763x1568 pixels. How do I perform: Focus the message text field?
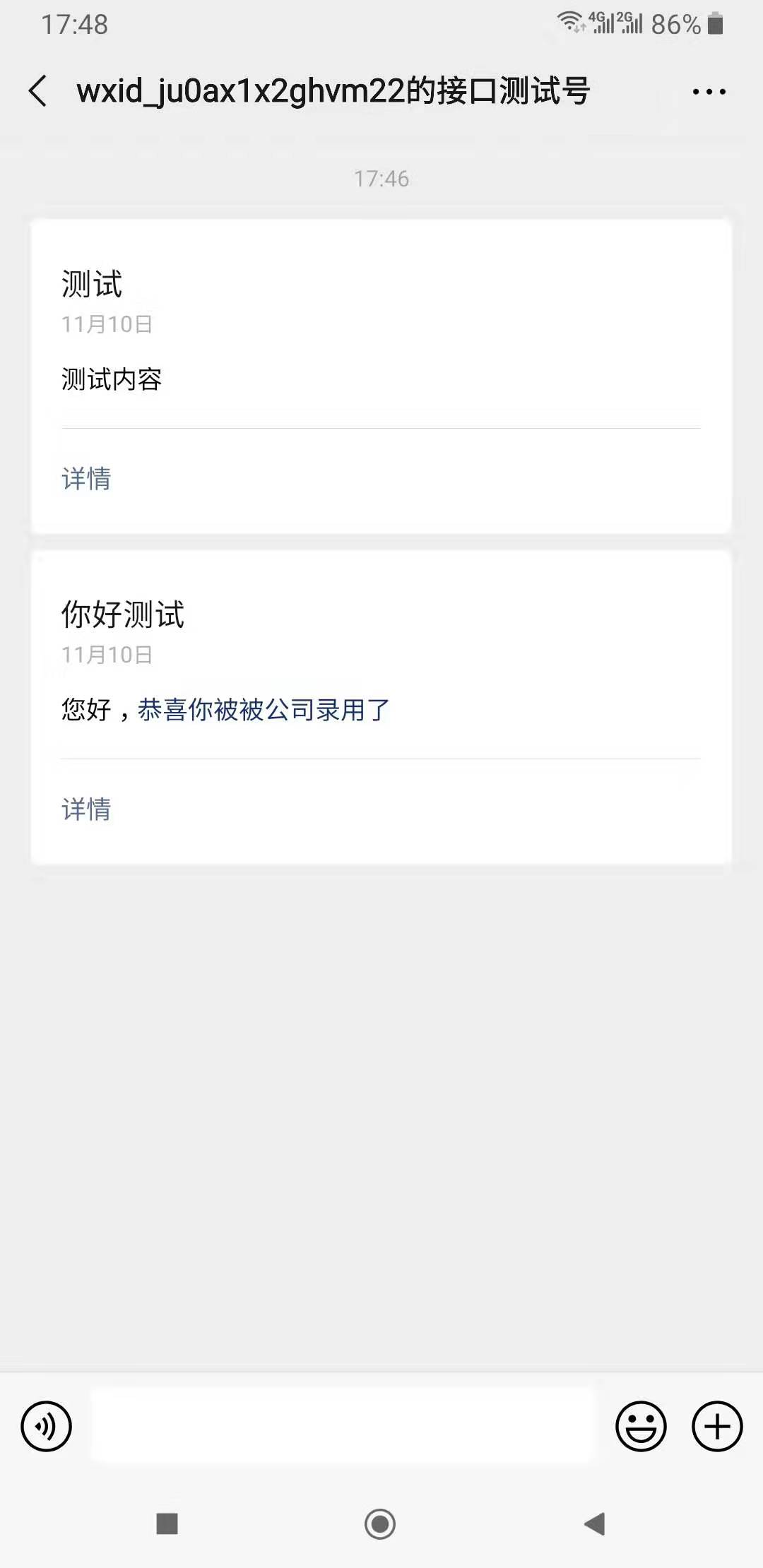coord(343,1425)
